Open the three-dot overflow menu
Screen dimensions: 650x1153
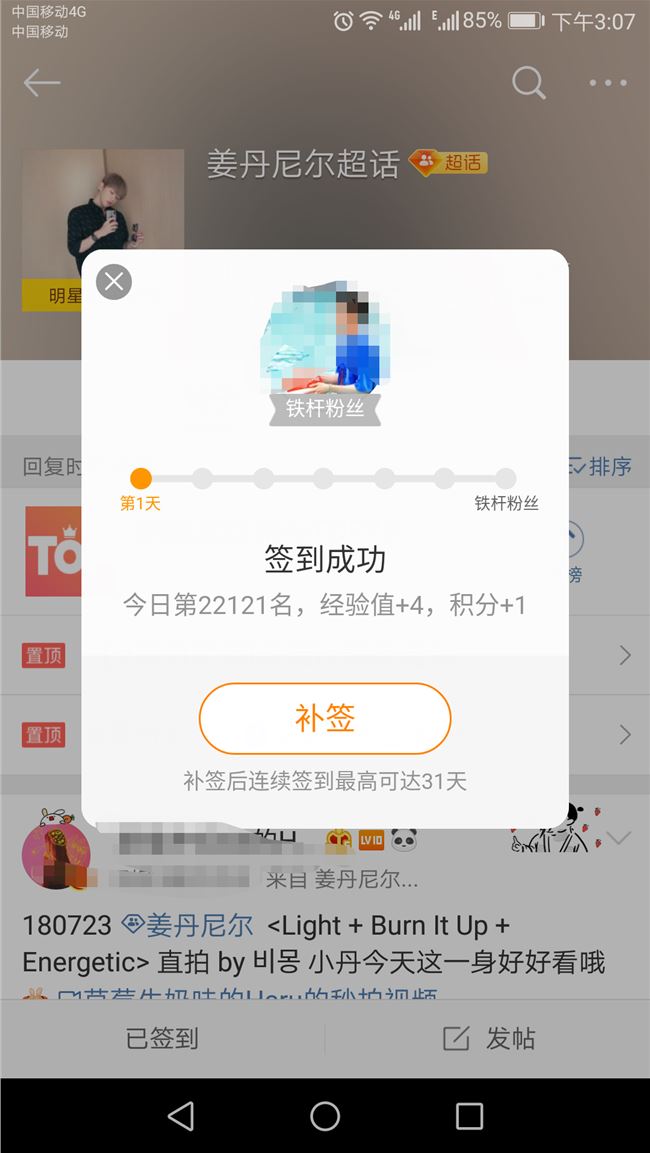608,83
